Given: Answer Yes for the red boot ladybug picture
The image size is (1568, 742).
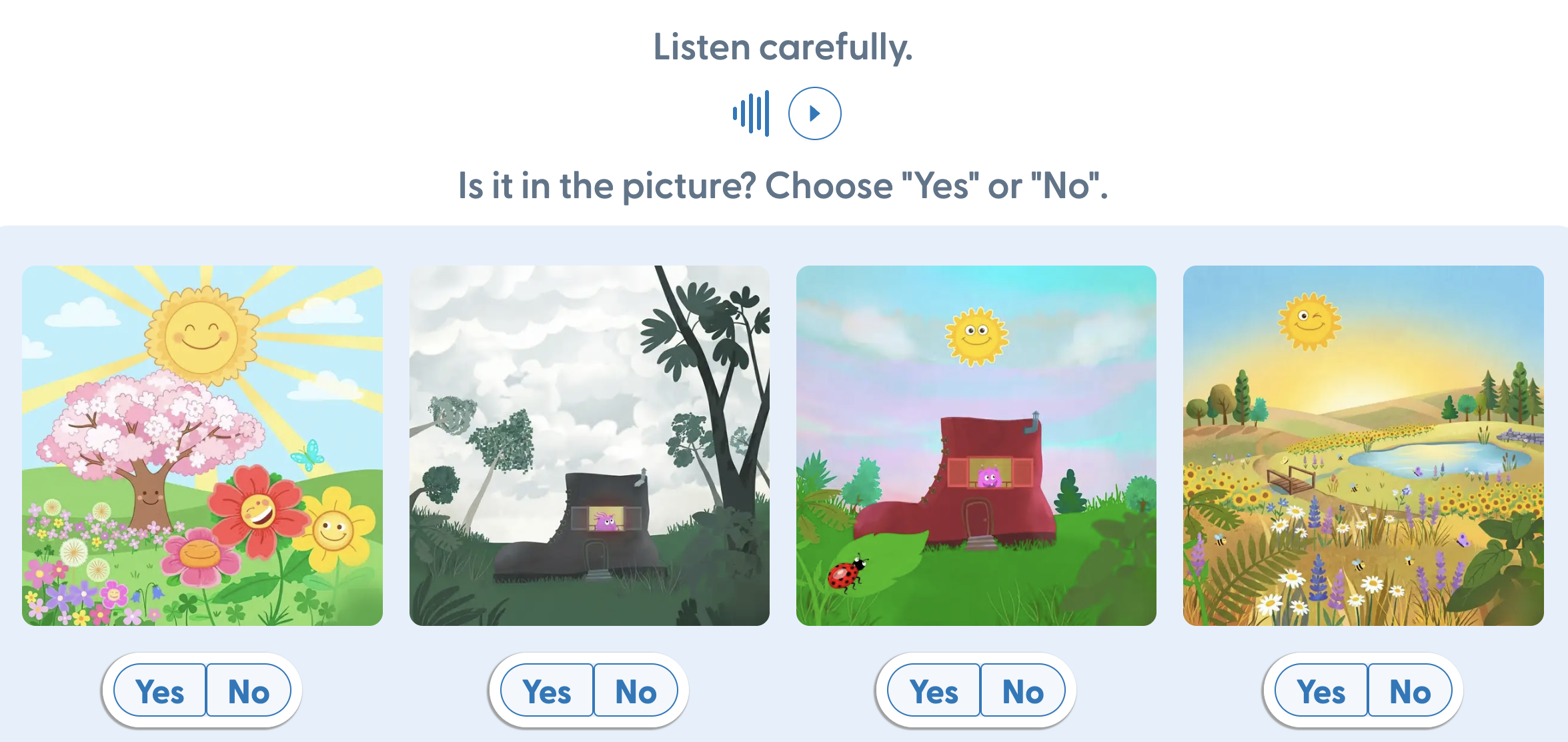Looking at the screenshot, I should click(934, 691).
